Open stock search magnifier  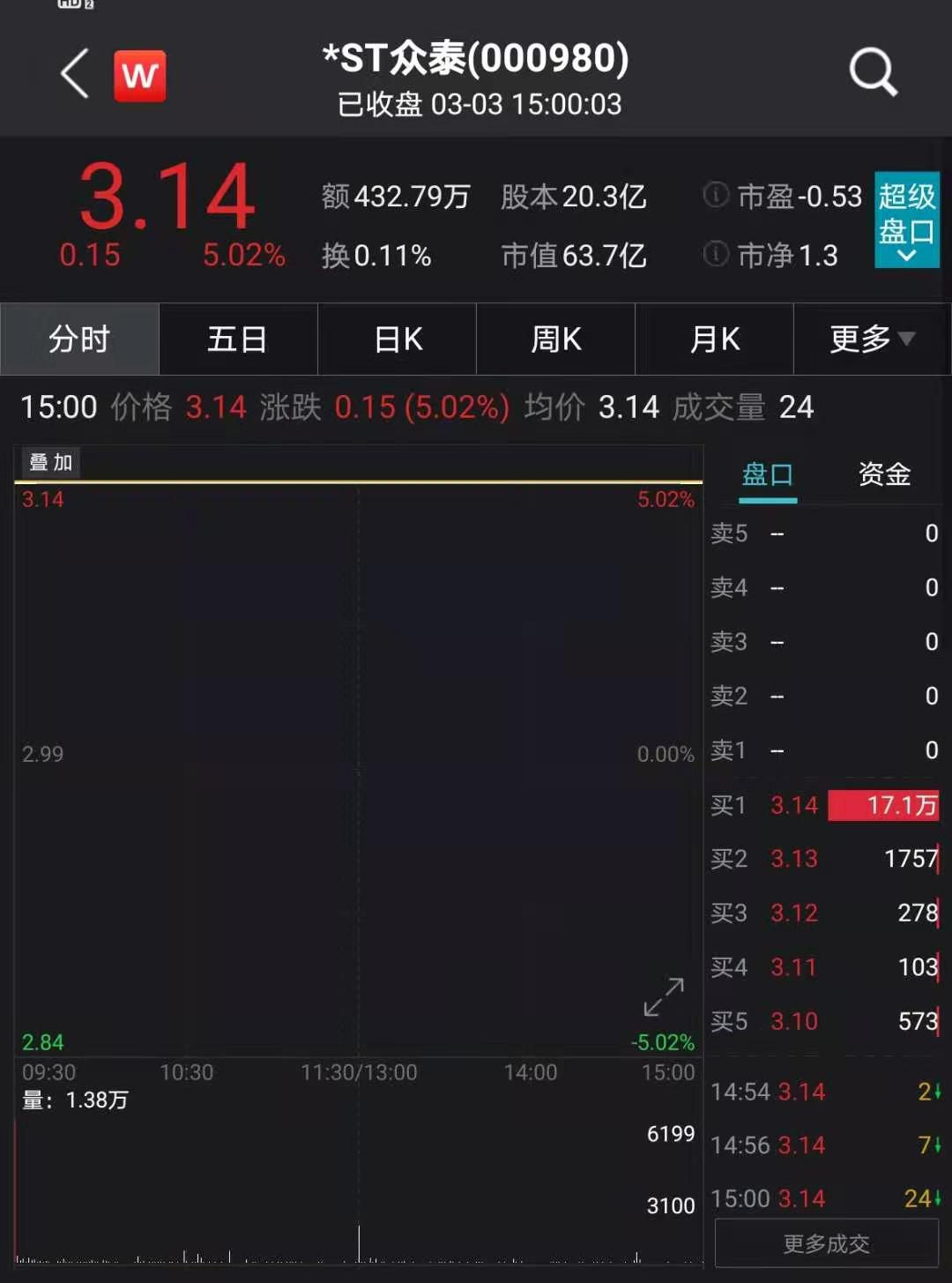pyautogui.click(x=872, y=72)
